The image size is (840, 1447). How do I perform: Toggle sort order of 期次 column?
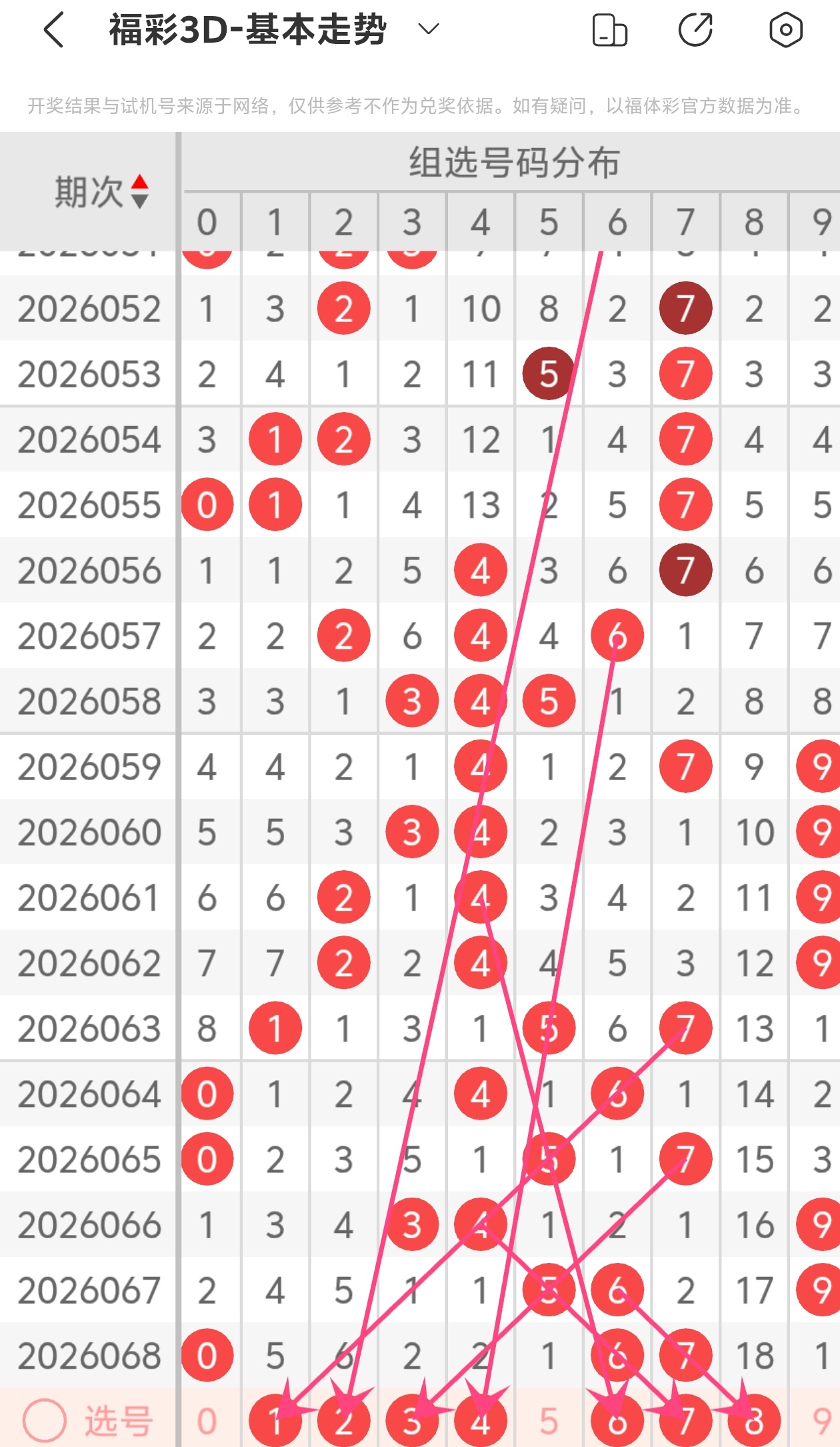(139, 191)
